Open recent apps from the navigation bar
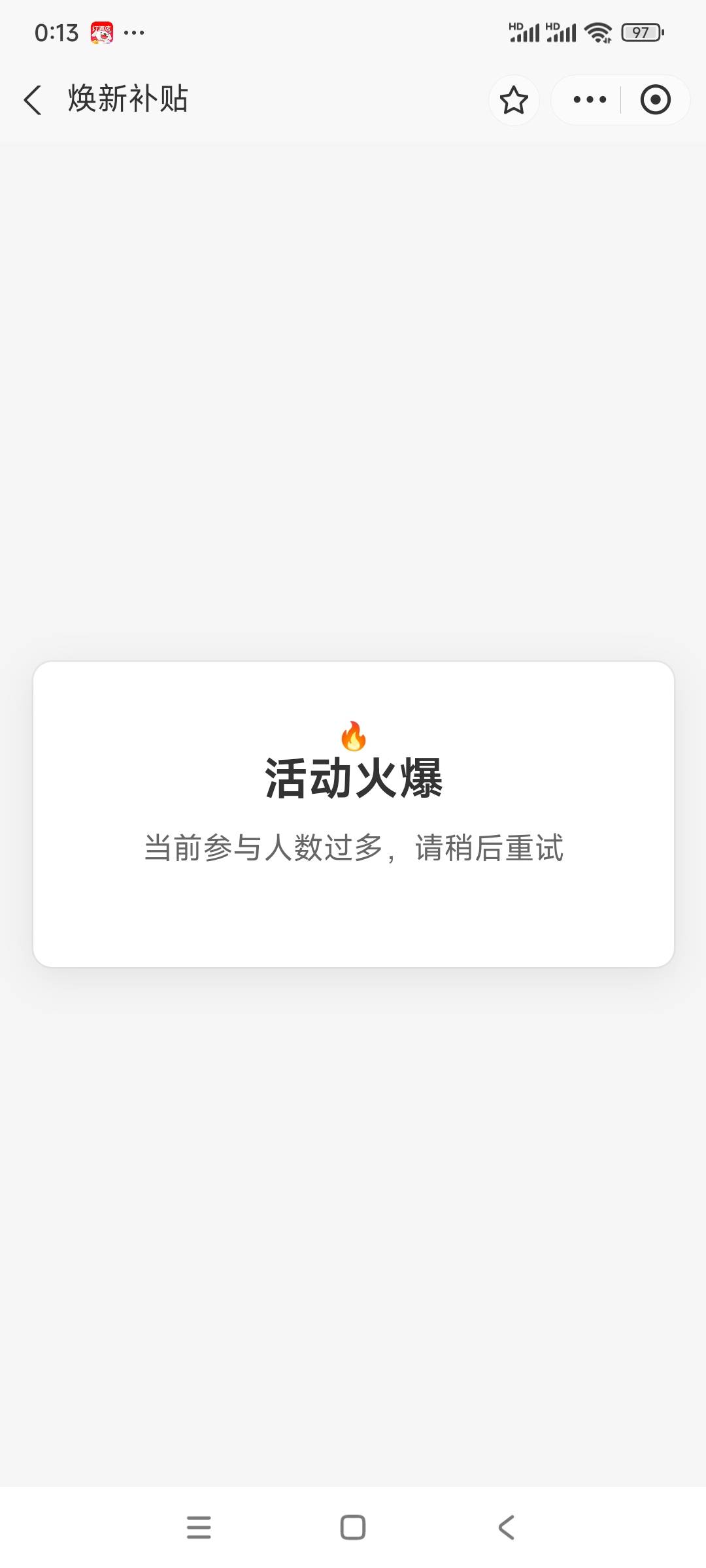Screen dimensions: 706x1568 (x=199, y=1527)
